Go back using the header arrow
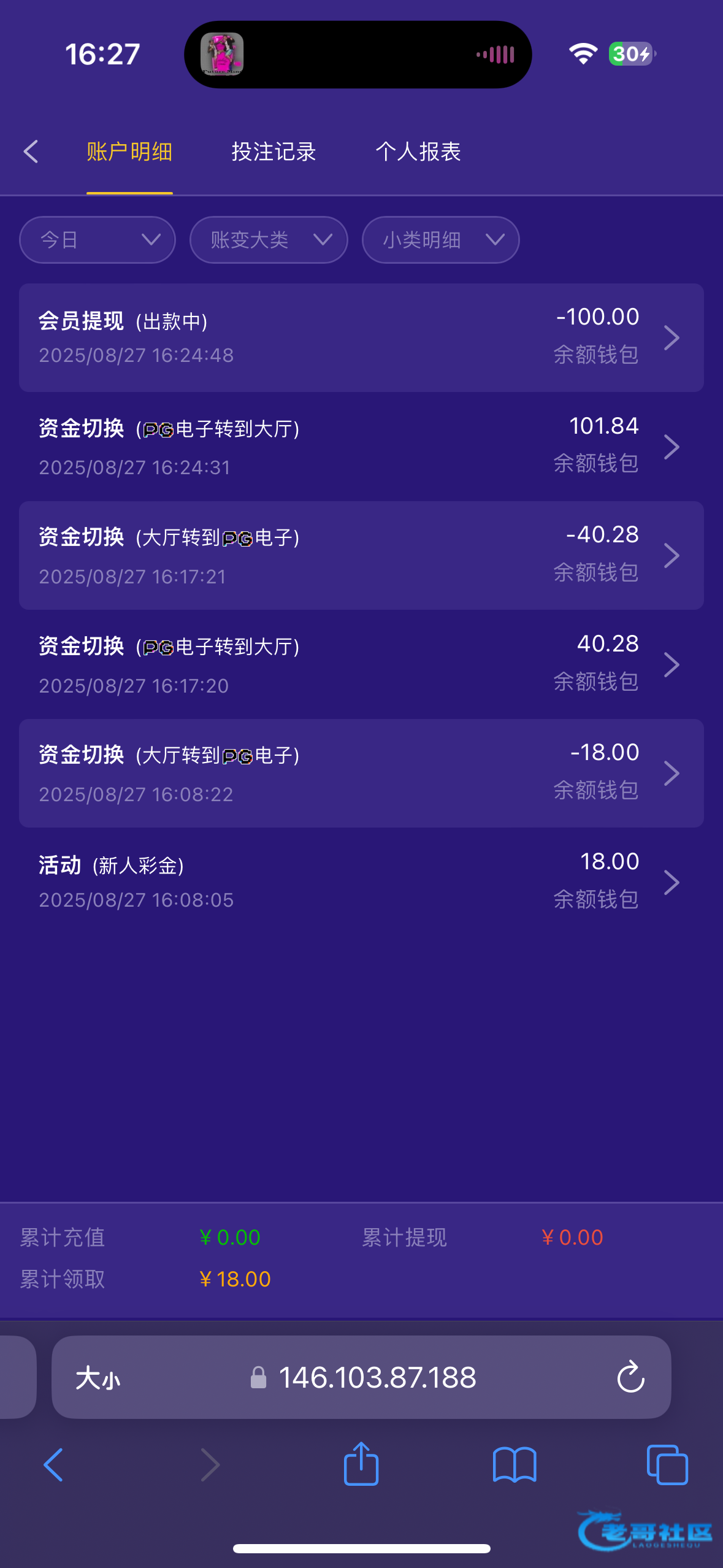Image resolution: width=723 pixels, height=1568 pixels. (x=31, y=152)
